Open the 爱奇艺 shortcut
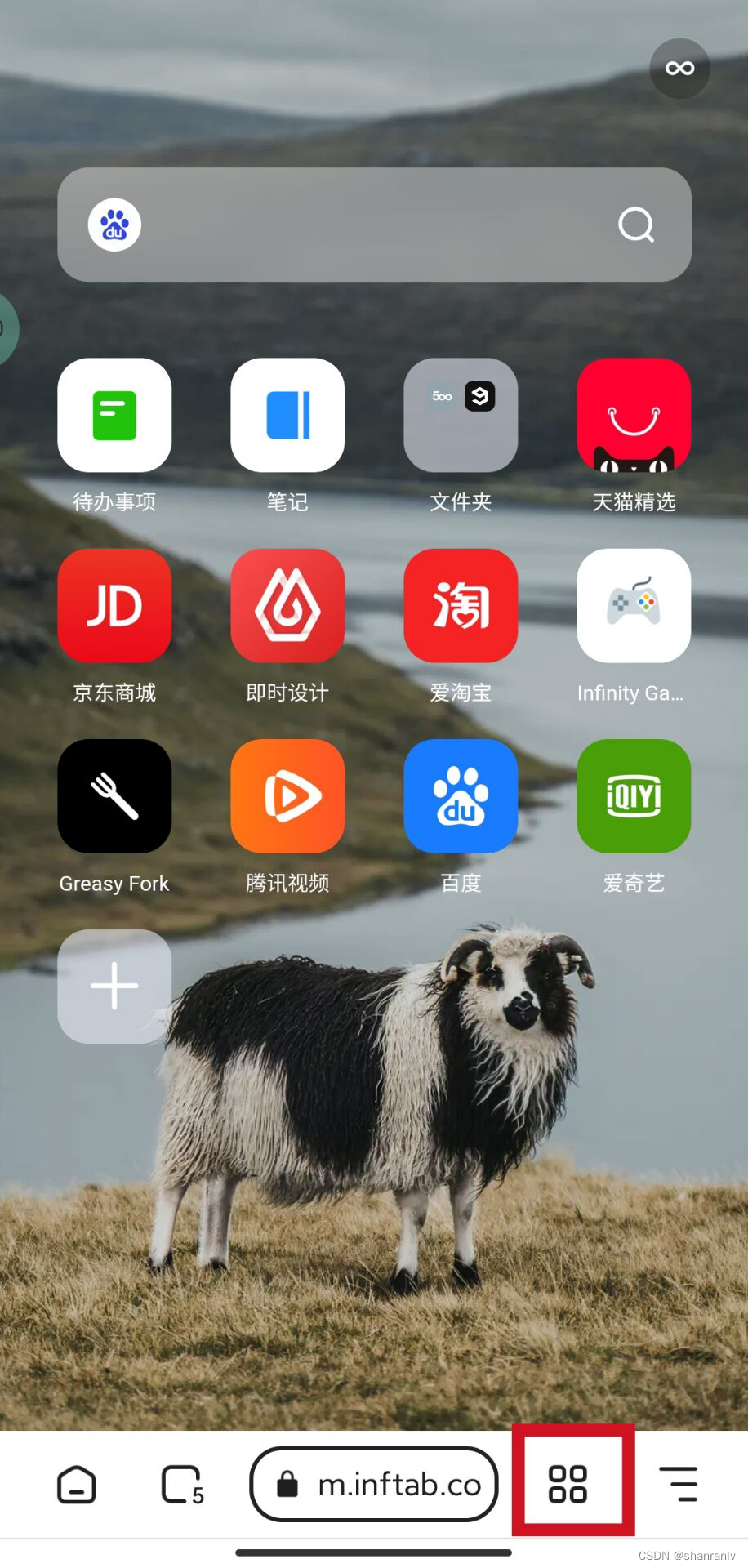Screen dimensions: 748x1568 pyautogui.click(x=634, y=796)
